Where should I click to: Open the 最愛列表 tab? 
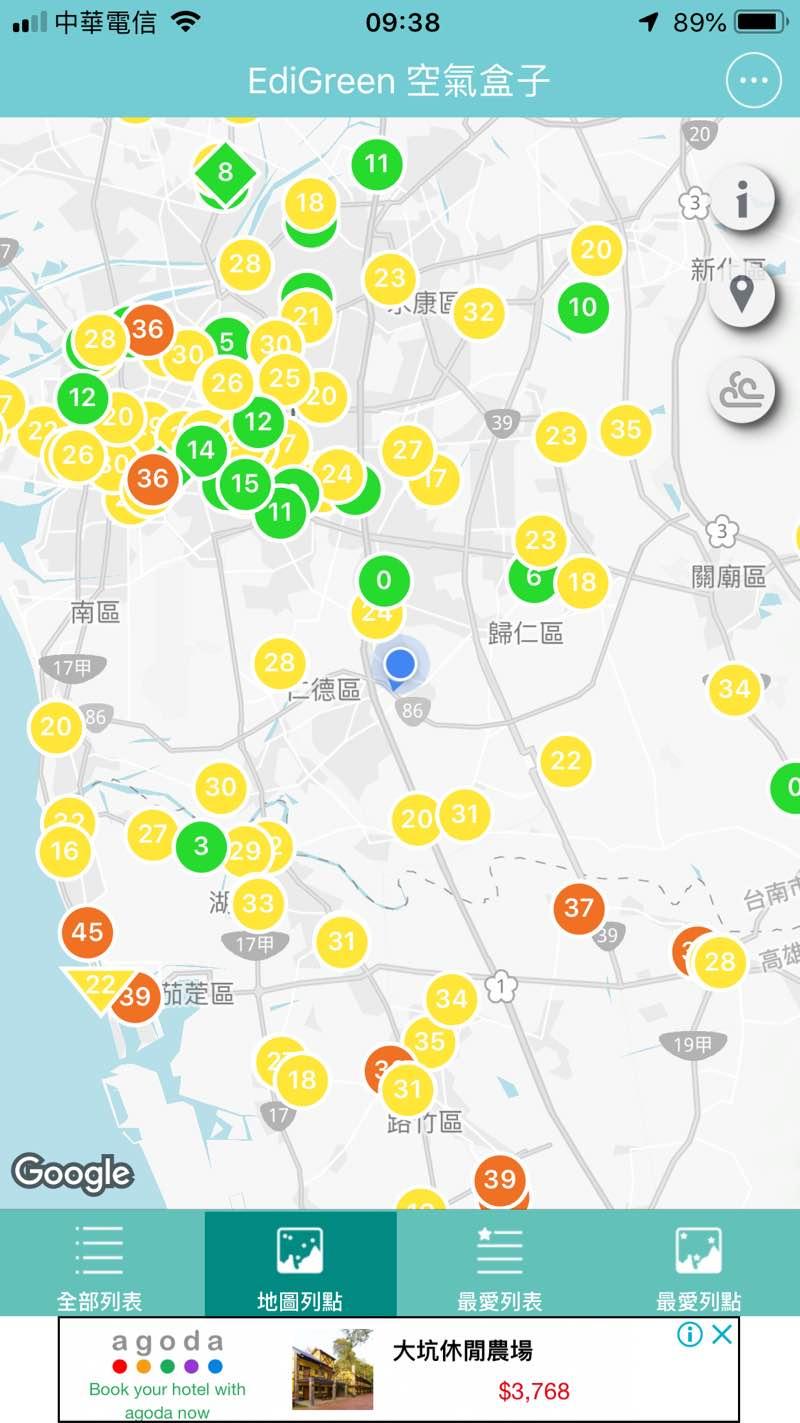tap(499, 1264)
